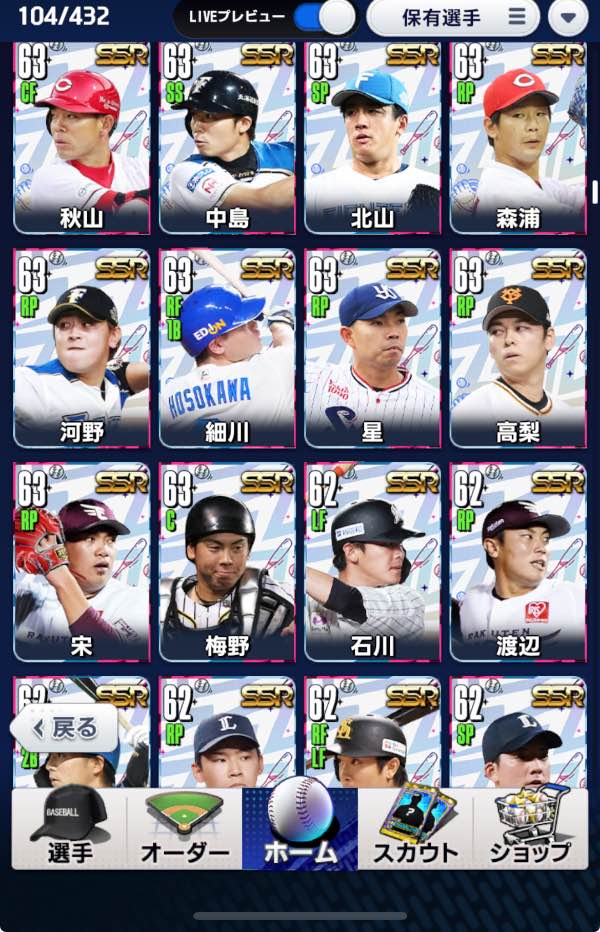600x932 pixels.
Task: Open 中島 player card
Action: (x=227, y=138)
